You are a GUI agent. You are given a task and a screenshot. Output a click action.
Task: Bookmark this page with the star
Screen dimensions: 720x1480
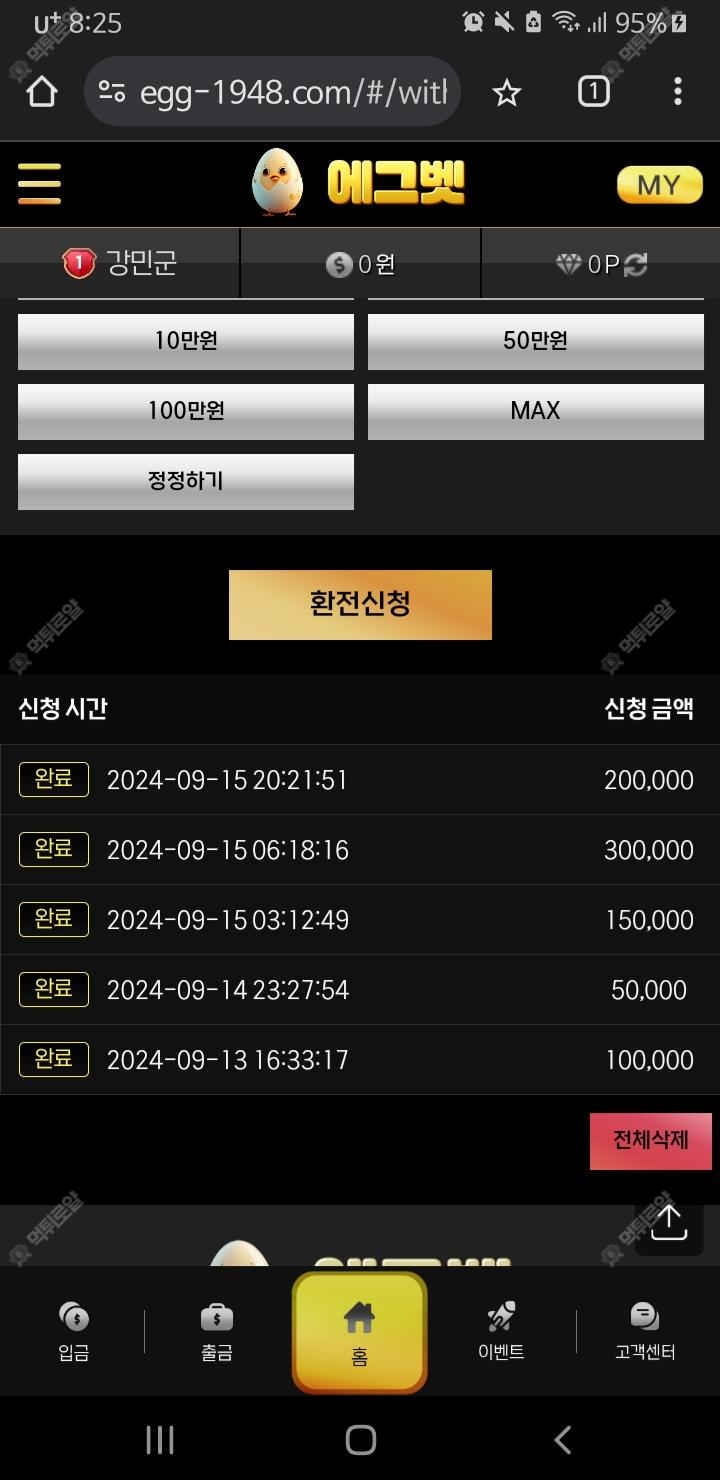pyautogui.click(x=507, y=93)
